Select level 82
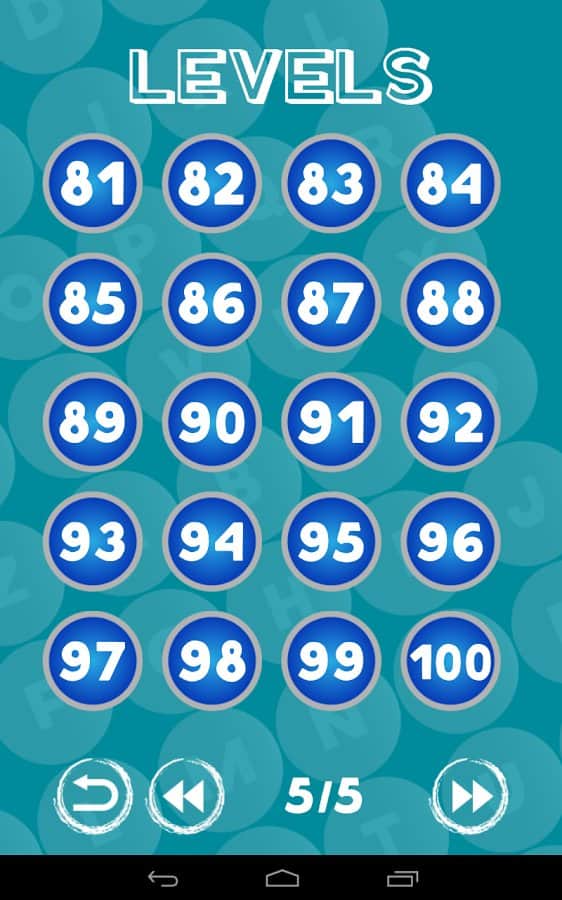The image size is (562, 900). click(212, 183)
